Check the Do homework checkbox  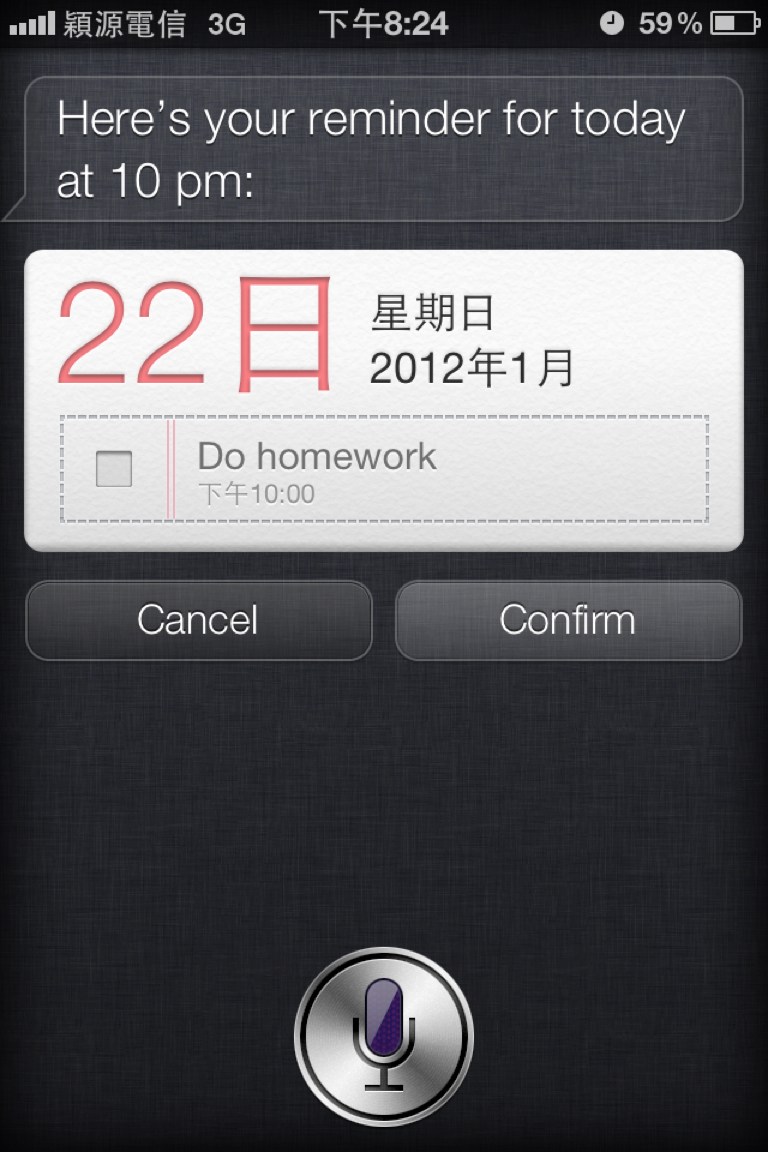tap(114, 469)
